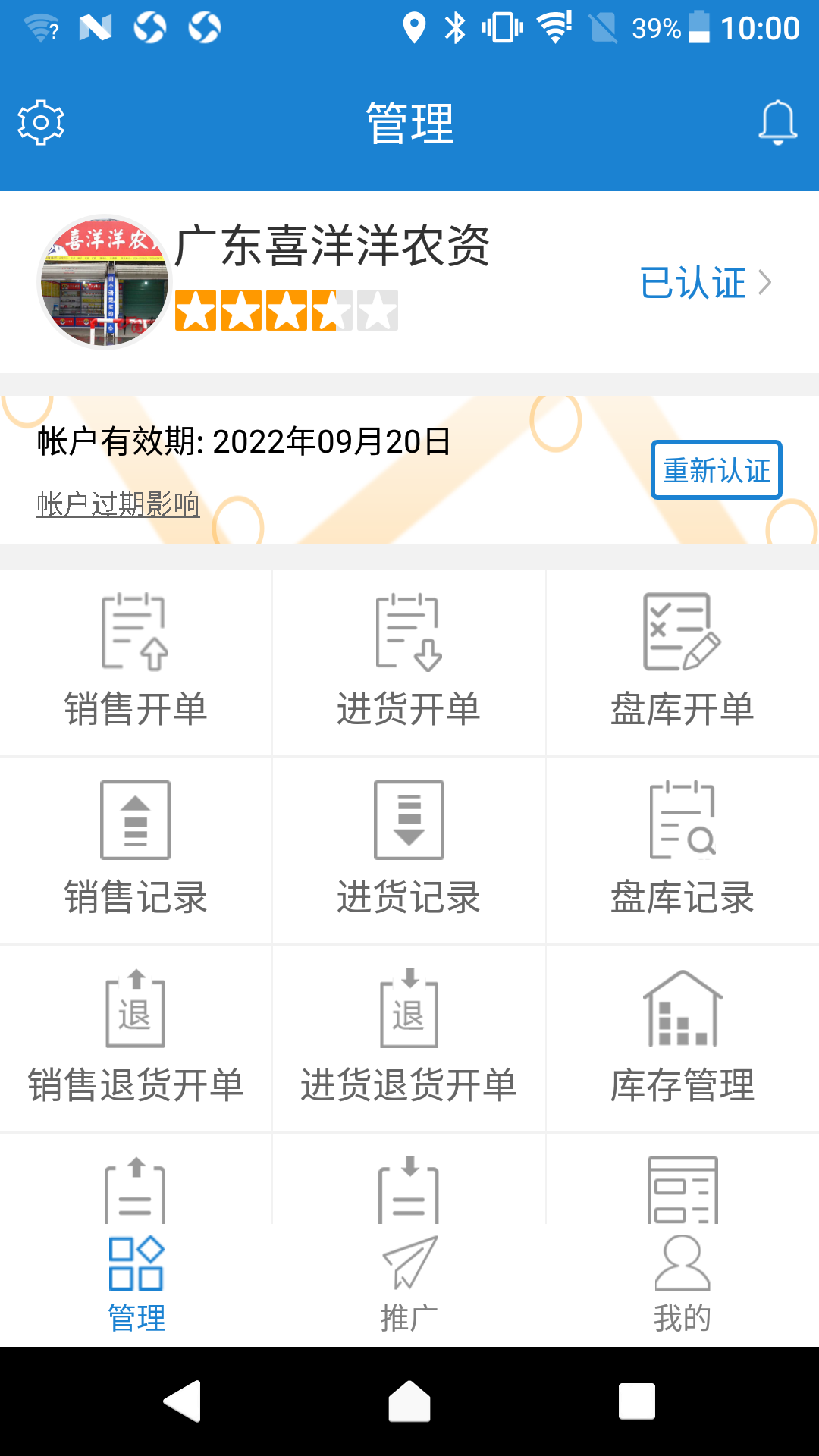Open the notification bell

(x=776, y=121)
